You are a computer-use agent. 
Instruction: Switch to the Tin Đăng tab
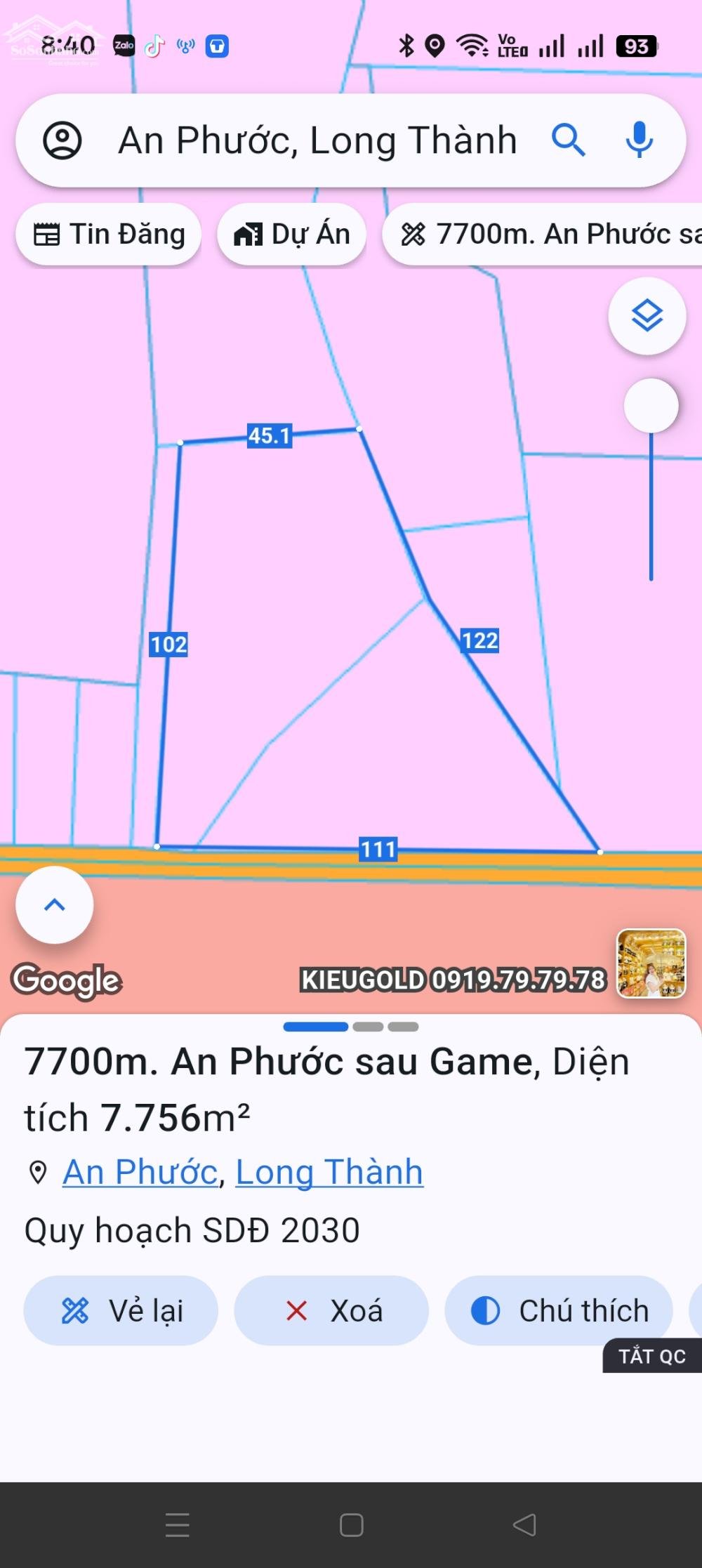point(108,234)
